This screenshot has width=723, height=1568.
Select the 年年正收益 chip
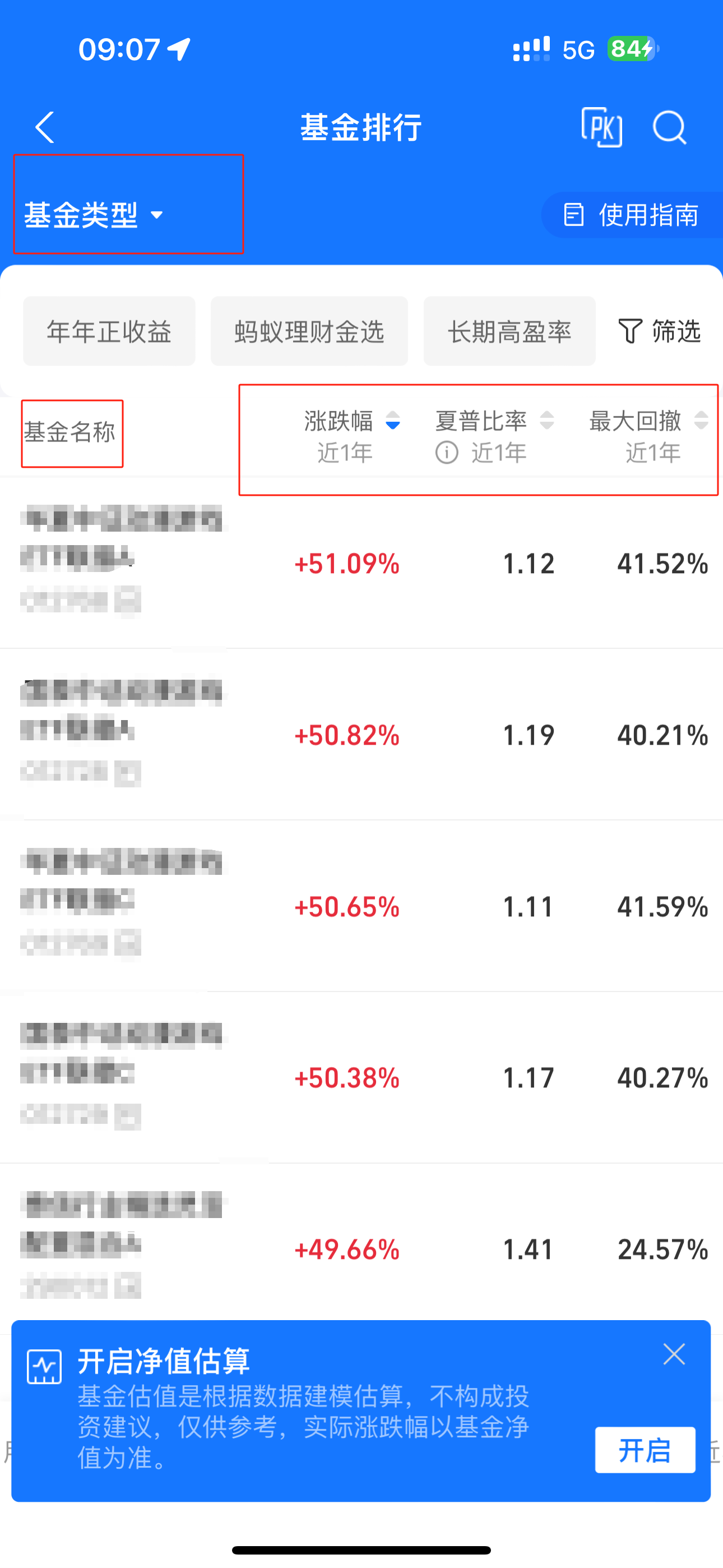click(x=109, y=331)
